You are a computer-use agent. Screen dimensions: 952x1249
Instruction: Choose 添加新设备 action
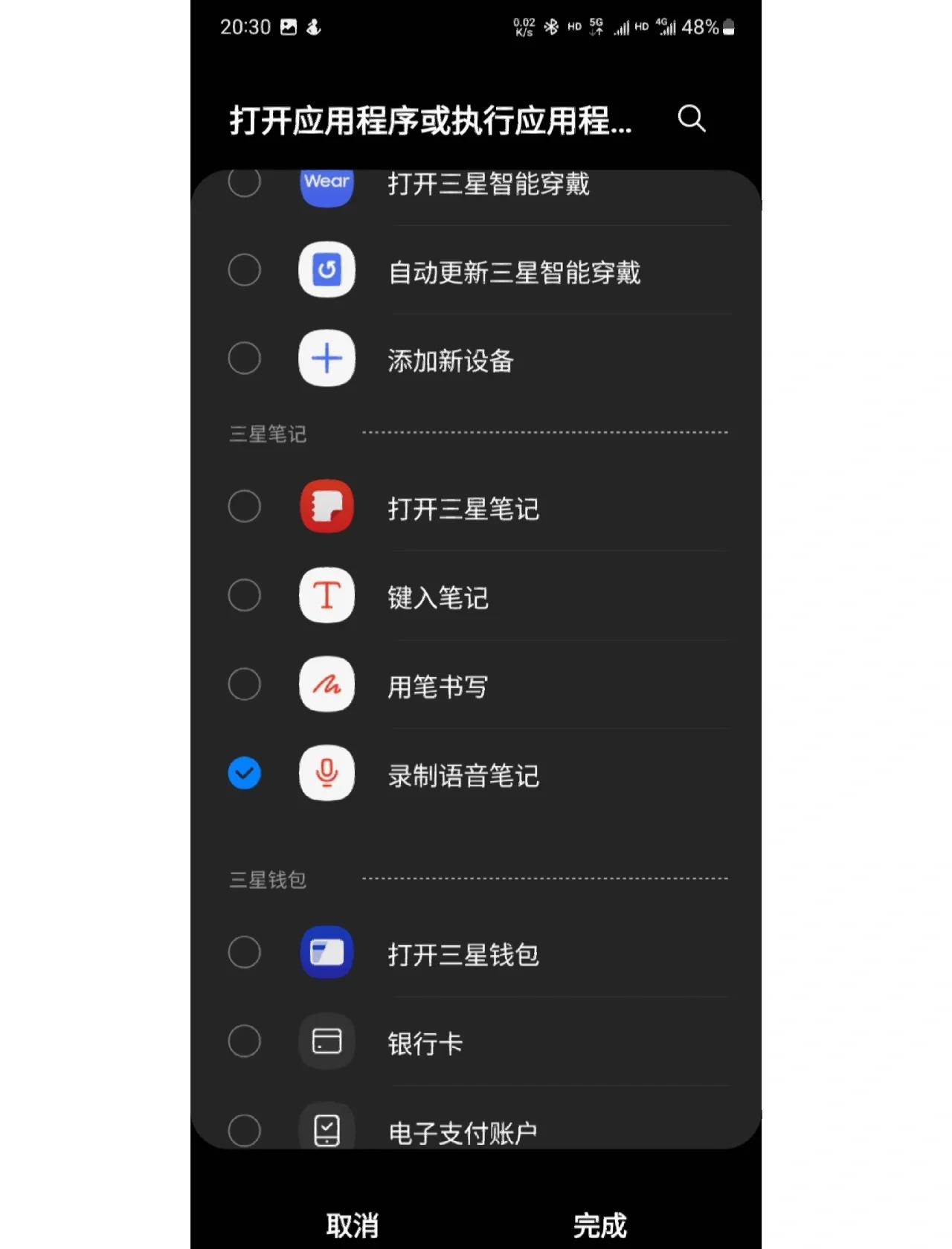click(x=245, y=359)
